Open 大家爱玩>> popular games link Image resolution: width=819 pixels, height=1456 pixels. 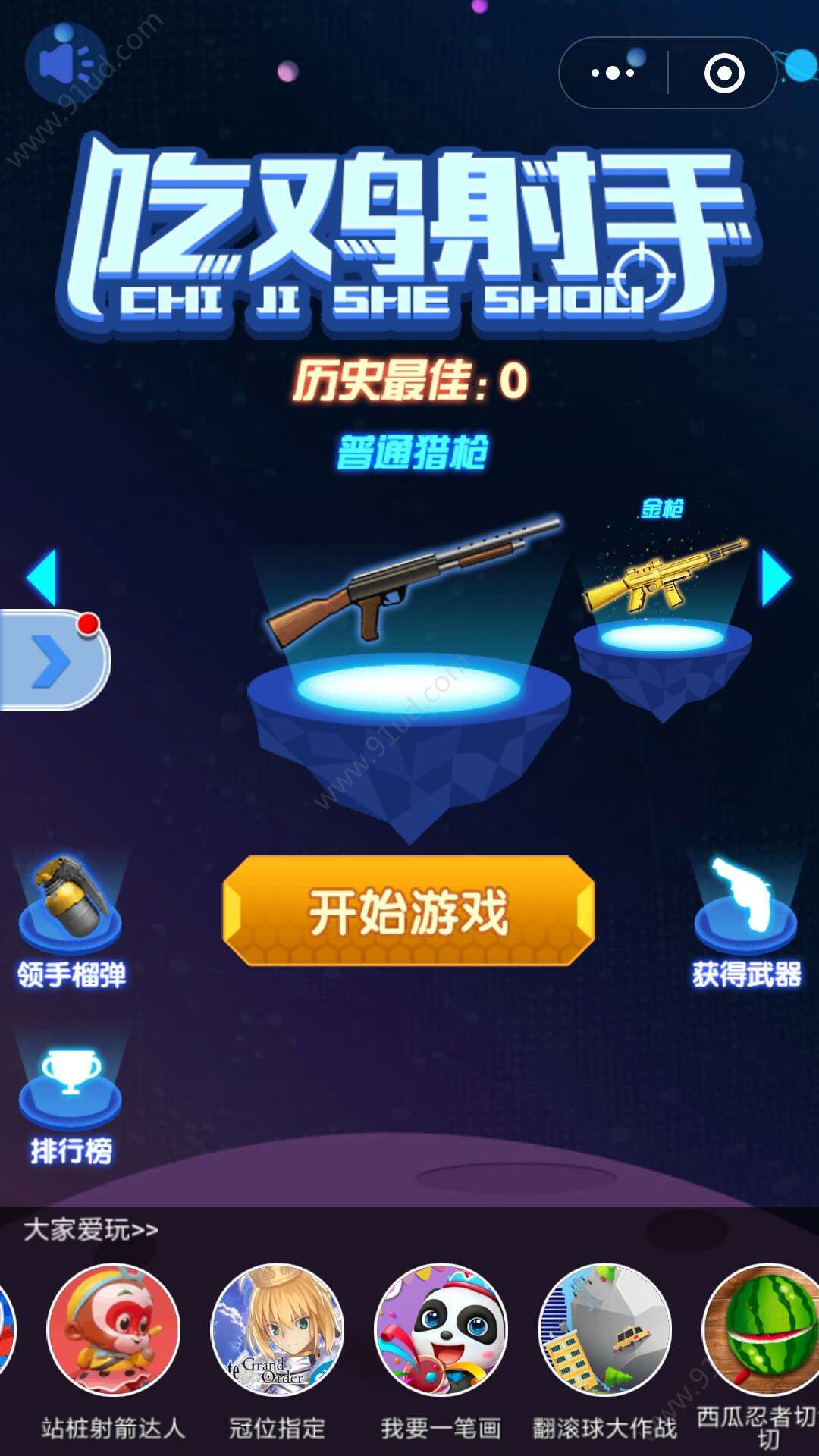click(x=91, y=1229)
